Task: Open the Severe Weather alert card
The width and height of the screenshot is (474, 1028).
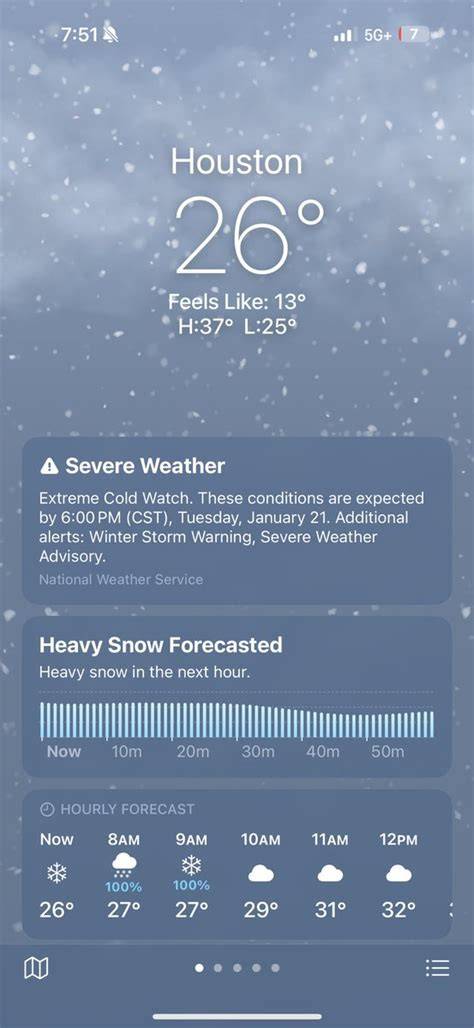Action: pyautogui.click(x=237, y=521)
